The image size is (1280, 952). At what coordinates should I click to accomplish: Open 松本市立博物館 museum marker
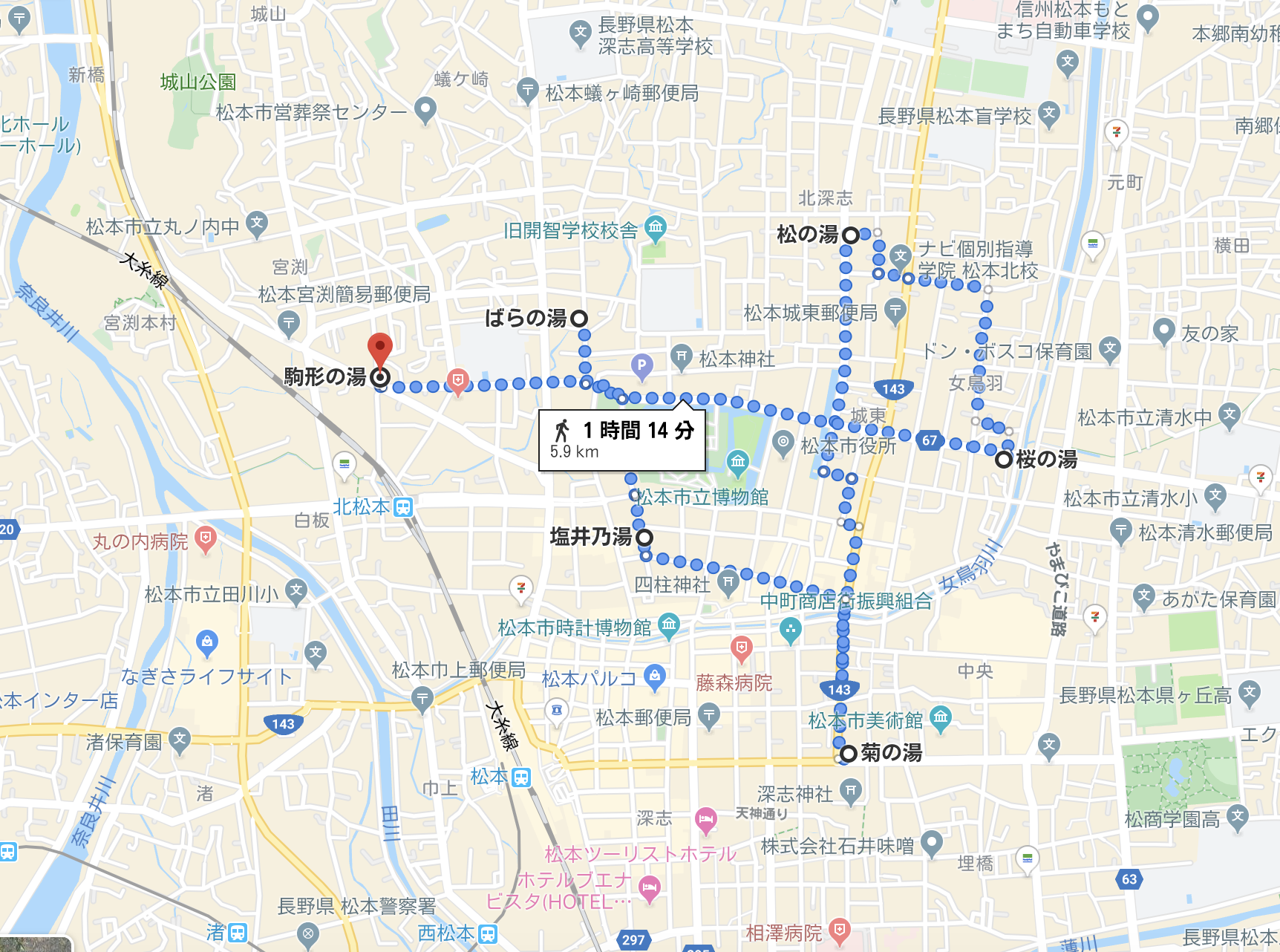point(737,462)
